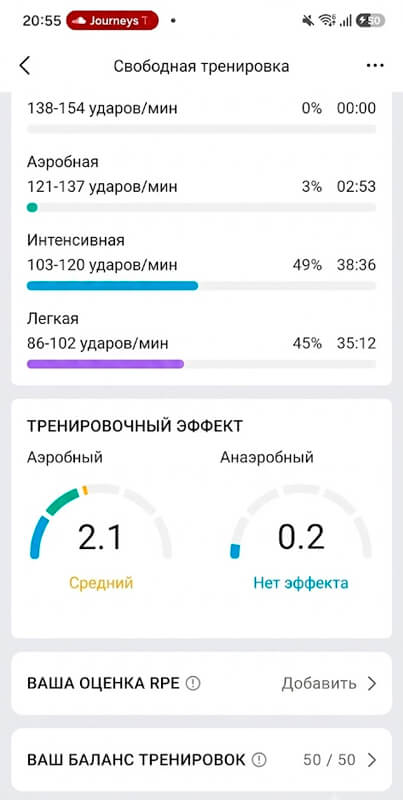Viewport: 403px width, 800px height.
Task: Open the Ваша оценка RPE row
Action: 202,684
